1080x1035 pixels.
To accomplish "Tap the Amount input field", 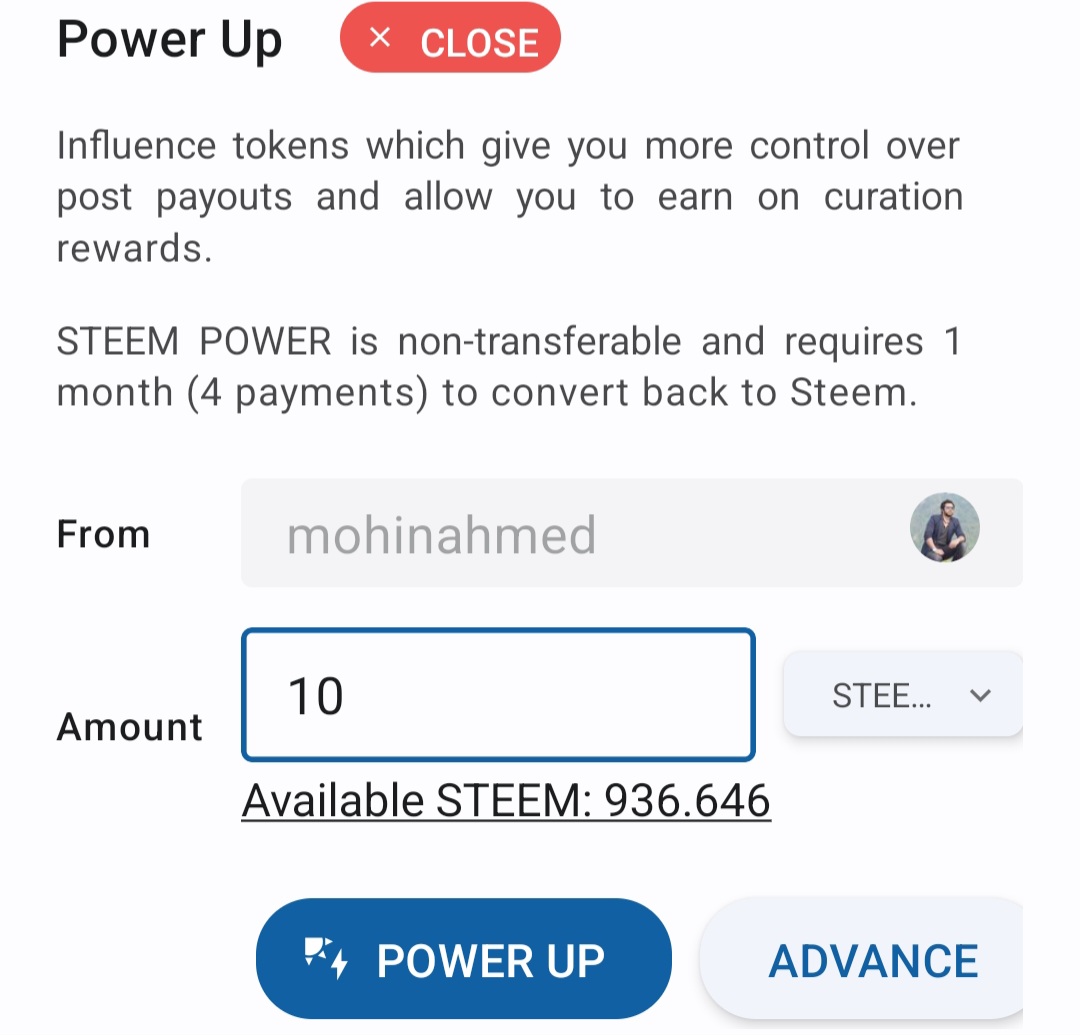I will (x=498, y=695).
